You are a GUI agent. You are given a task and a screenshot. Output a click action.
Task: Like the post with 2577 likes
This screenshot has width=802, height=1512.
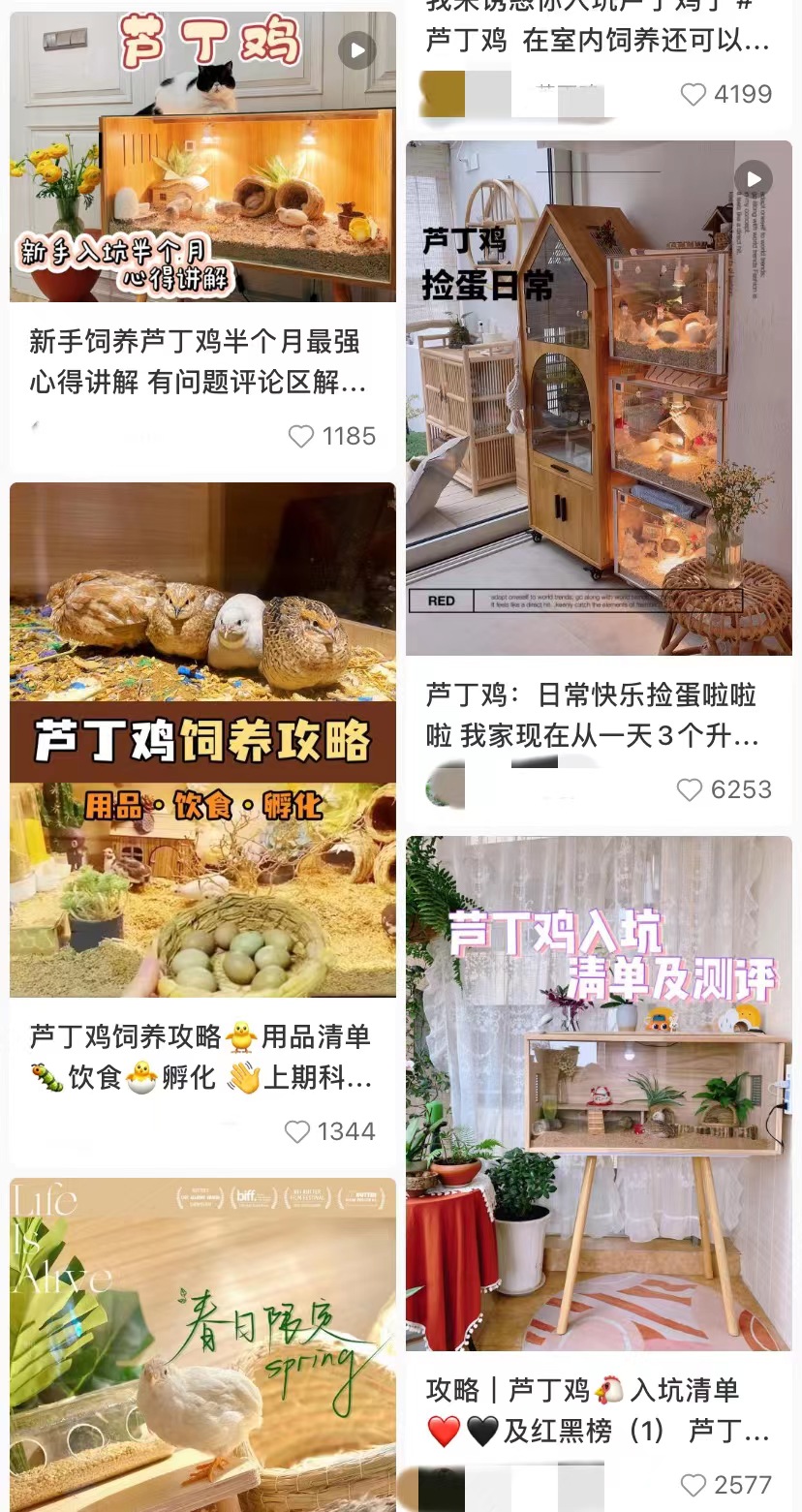(x=694, y=1485)
